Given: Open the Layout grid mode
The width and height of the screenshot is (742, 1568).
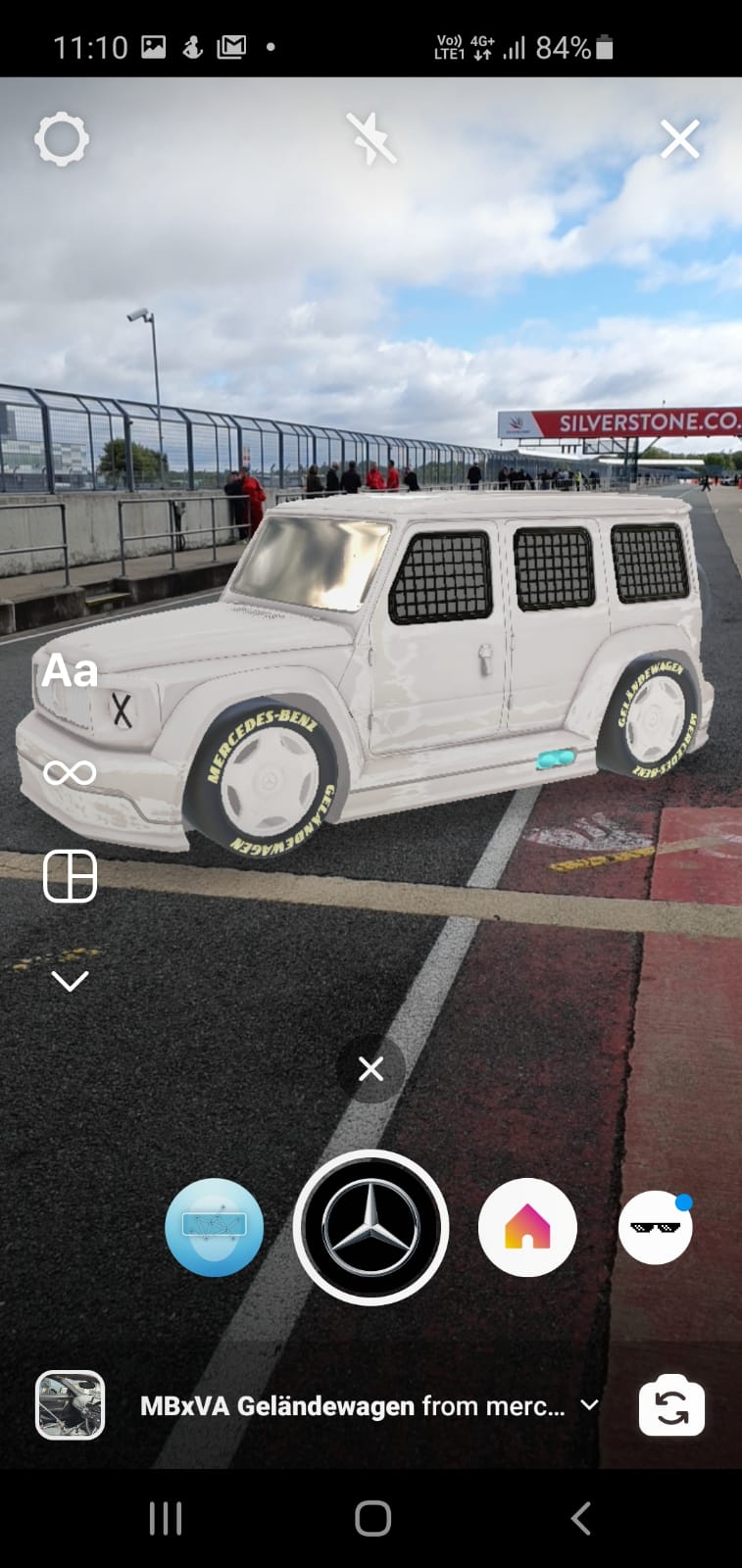Looking at the screenshot, I should 70,875.
